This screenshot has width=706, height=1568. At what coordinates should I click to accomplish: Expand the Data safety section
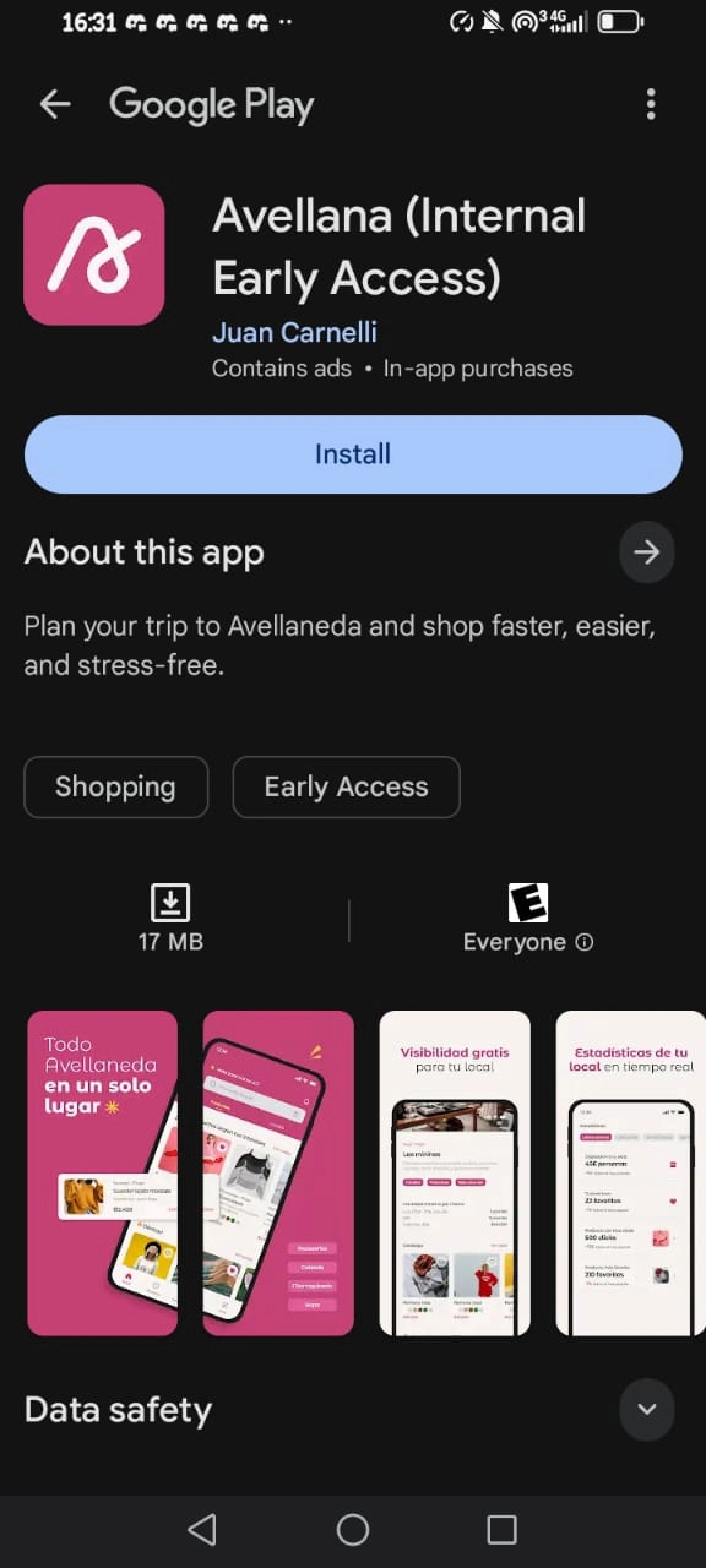[647, 1409]
